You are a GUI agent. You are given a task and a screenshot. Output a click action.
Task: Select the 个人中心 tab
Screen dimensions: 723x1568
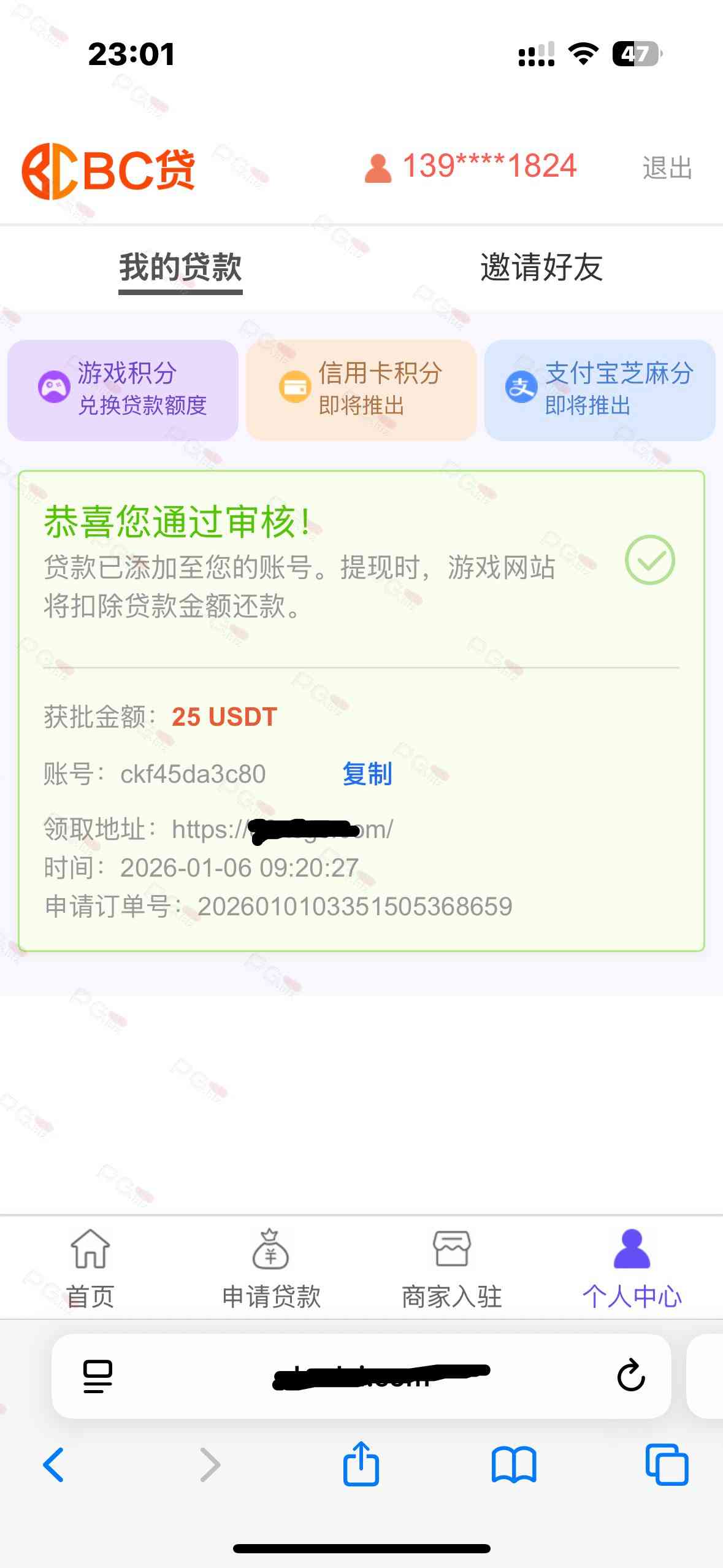tap(632, 1269)
